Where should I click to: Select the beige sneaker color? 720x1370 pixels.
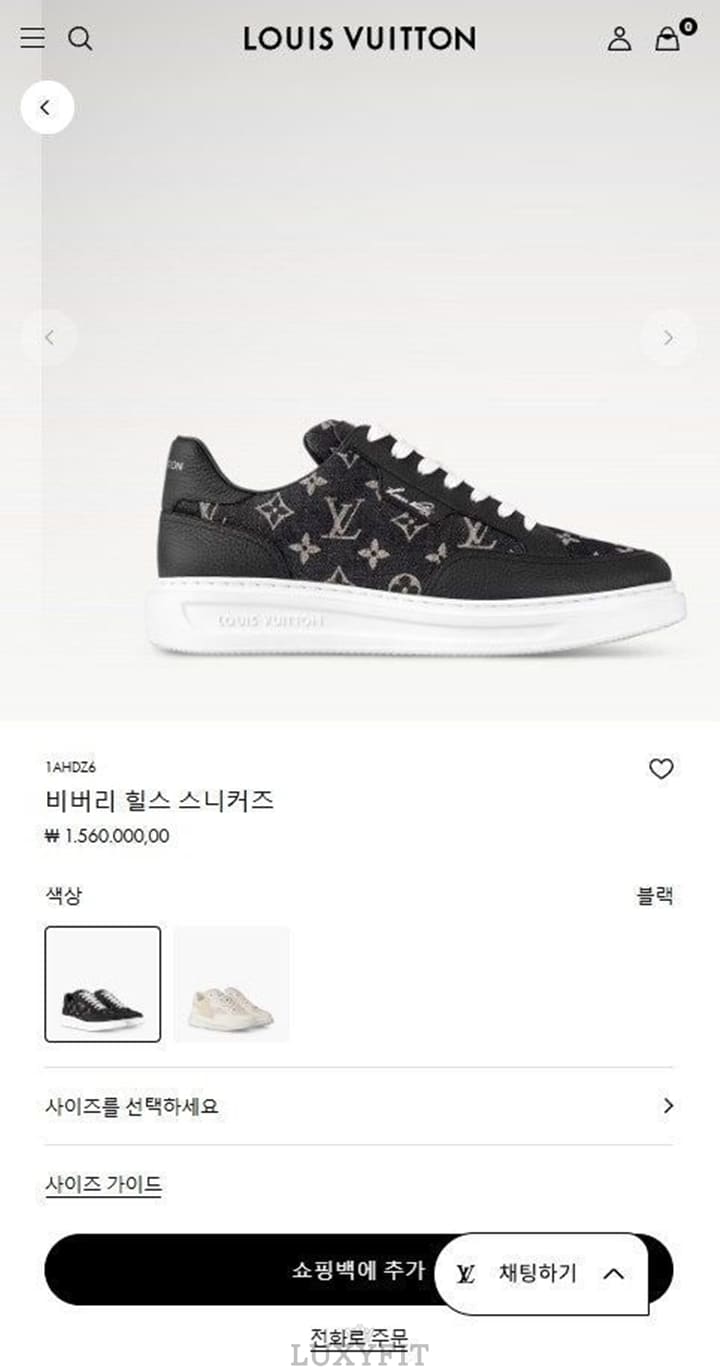pos(231,984)
